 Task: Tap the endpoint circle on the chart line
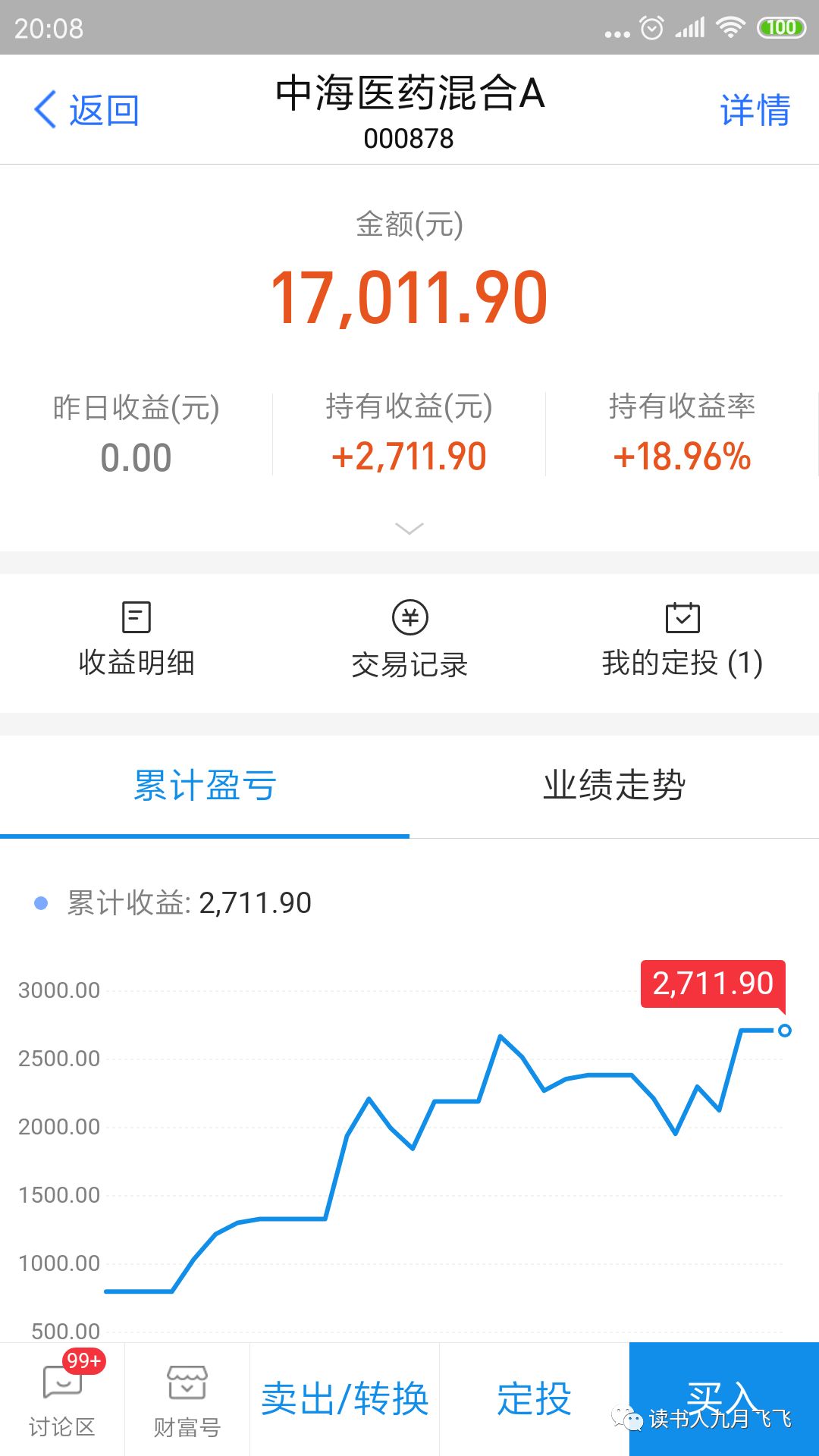tap(785, 1030)
